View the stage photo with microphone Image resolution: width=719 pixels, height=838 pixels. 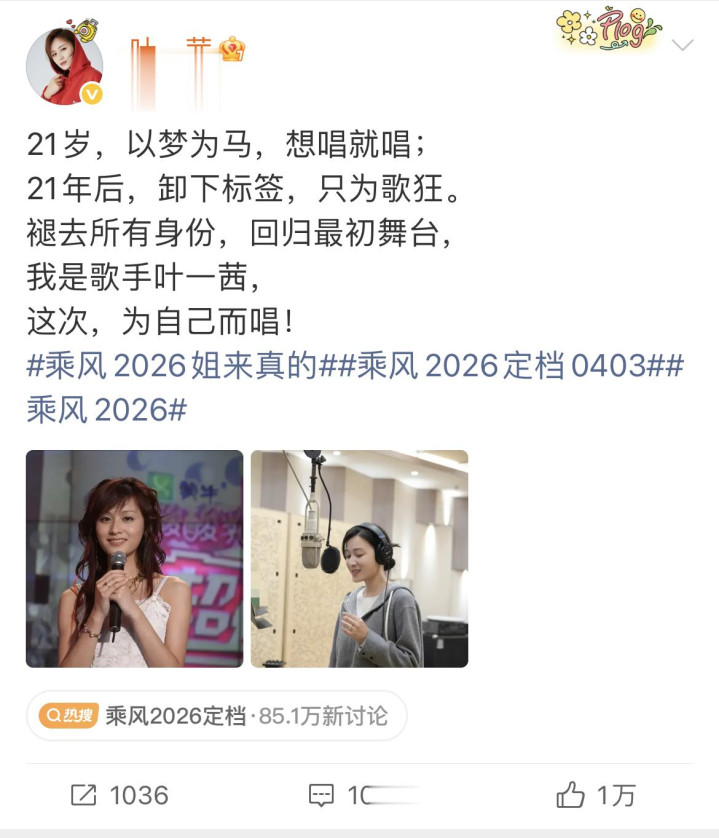134,558
